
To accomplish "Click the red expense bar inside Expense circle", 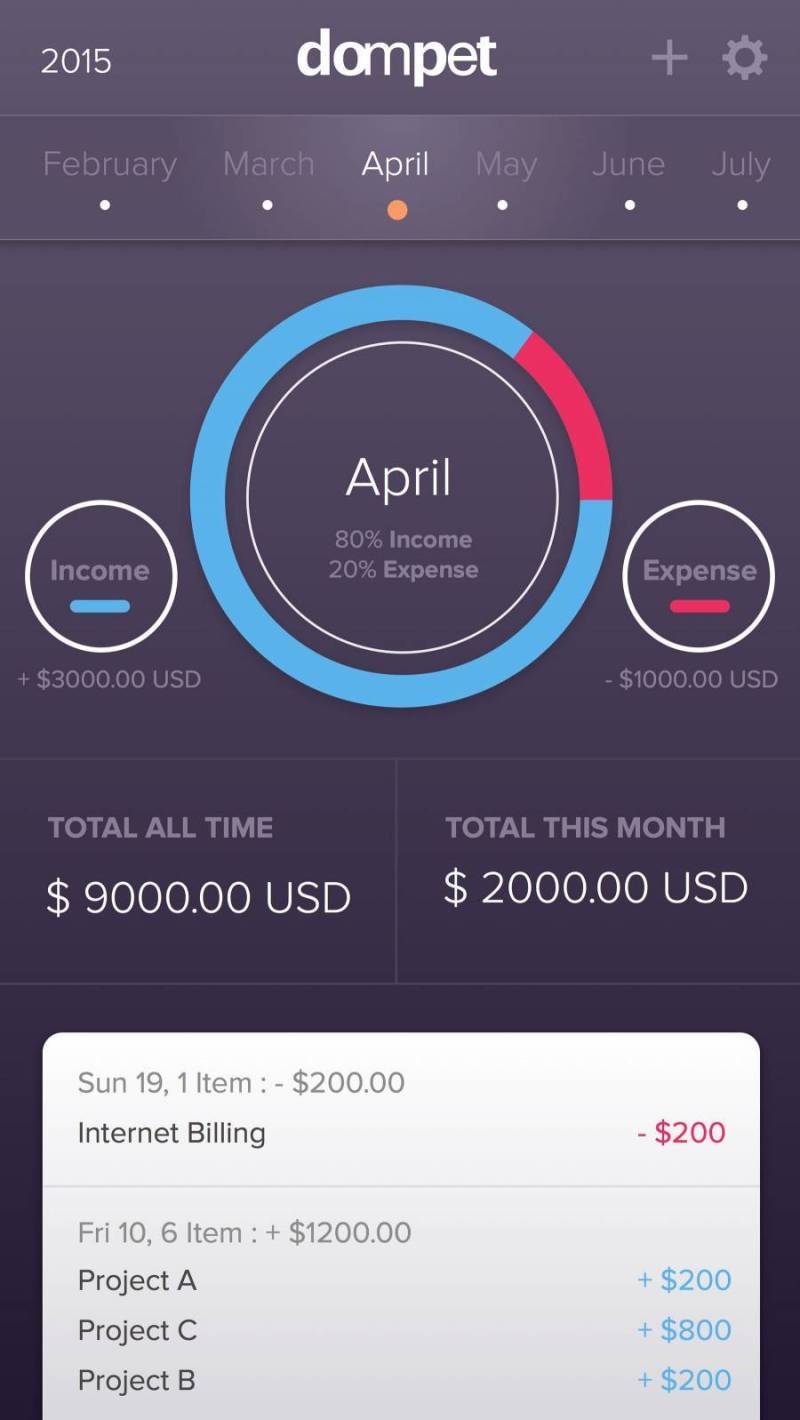I will [x=698, y=605].
